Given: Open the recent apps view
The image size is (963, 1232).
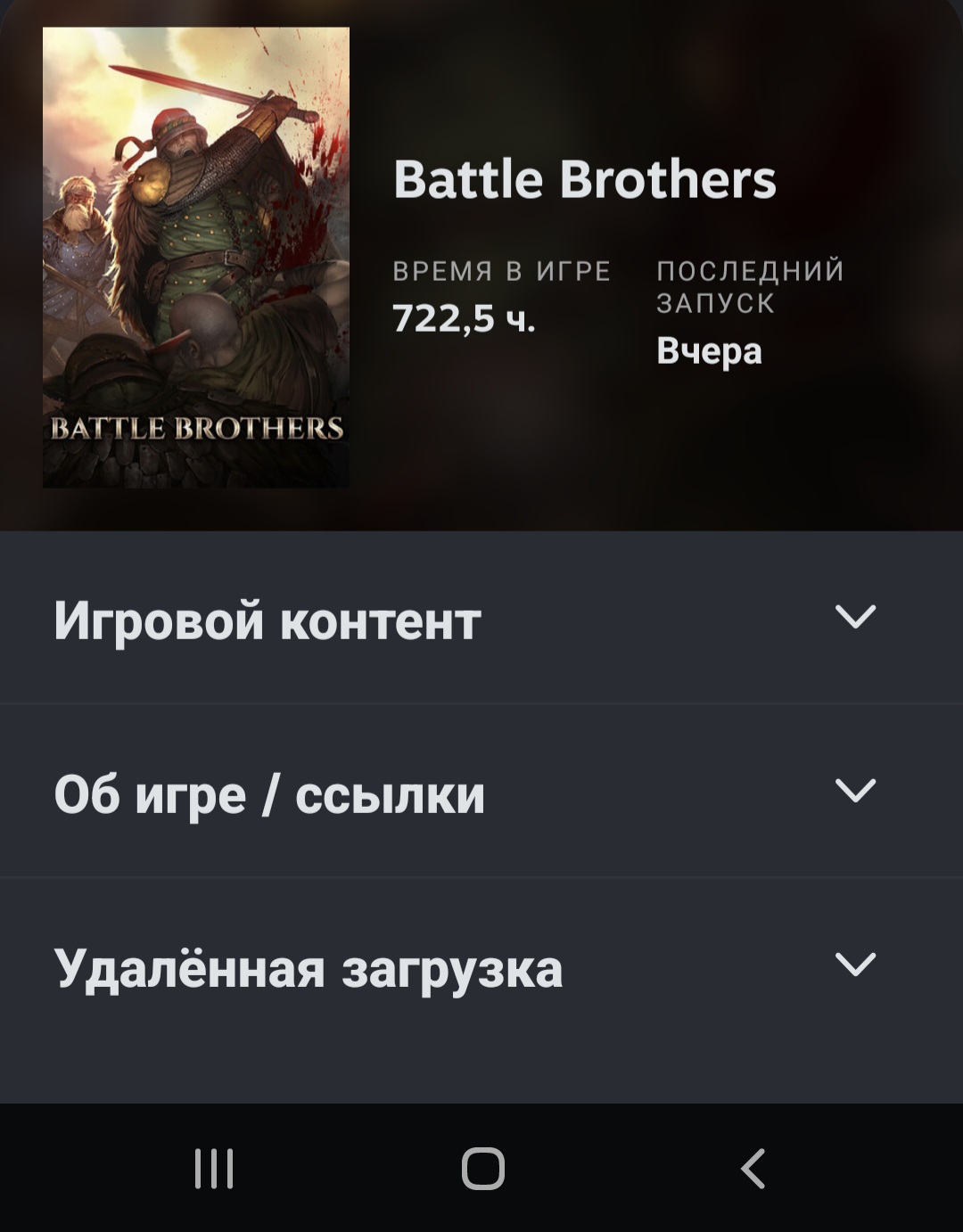Looking at the screenshot, I should click(x=214, y=1168).
